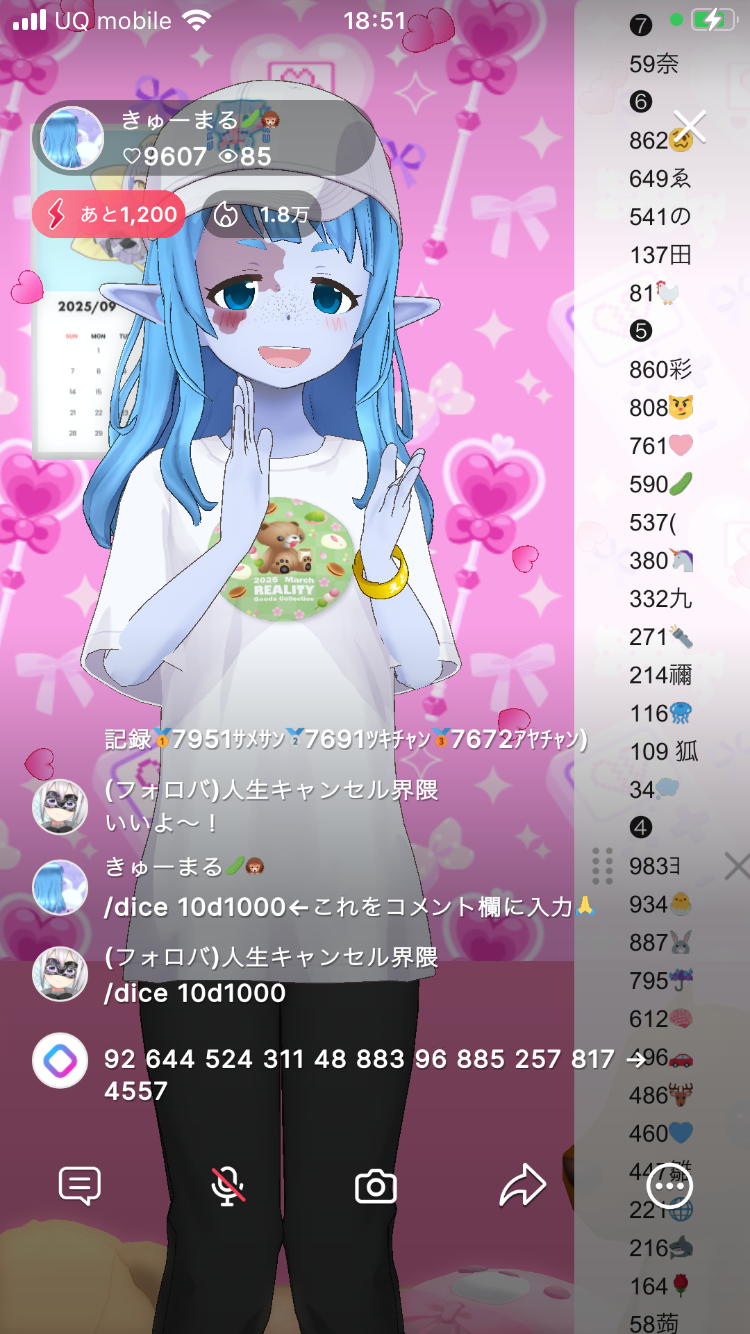Open the 1.8万 flame ranking chip
The height and width of the screenshot is (1334, 750).
[262, 214]
